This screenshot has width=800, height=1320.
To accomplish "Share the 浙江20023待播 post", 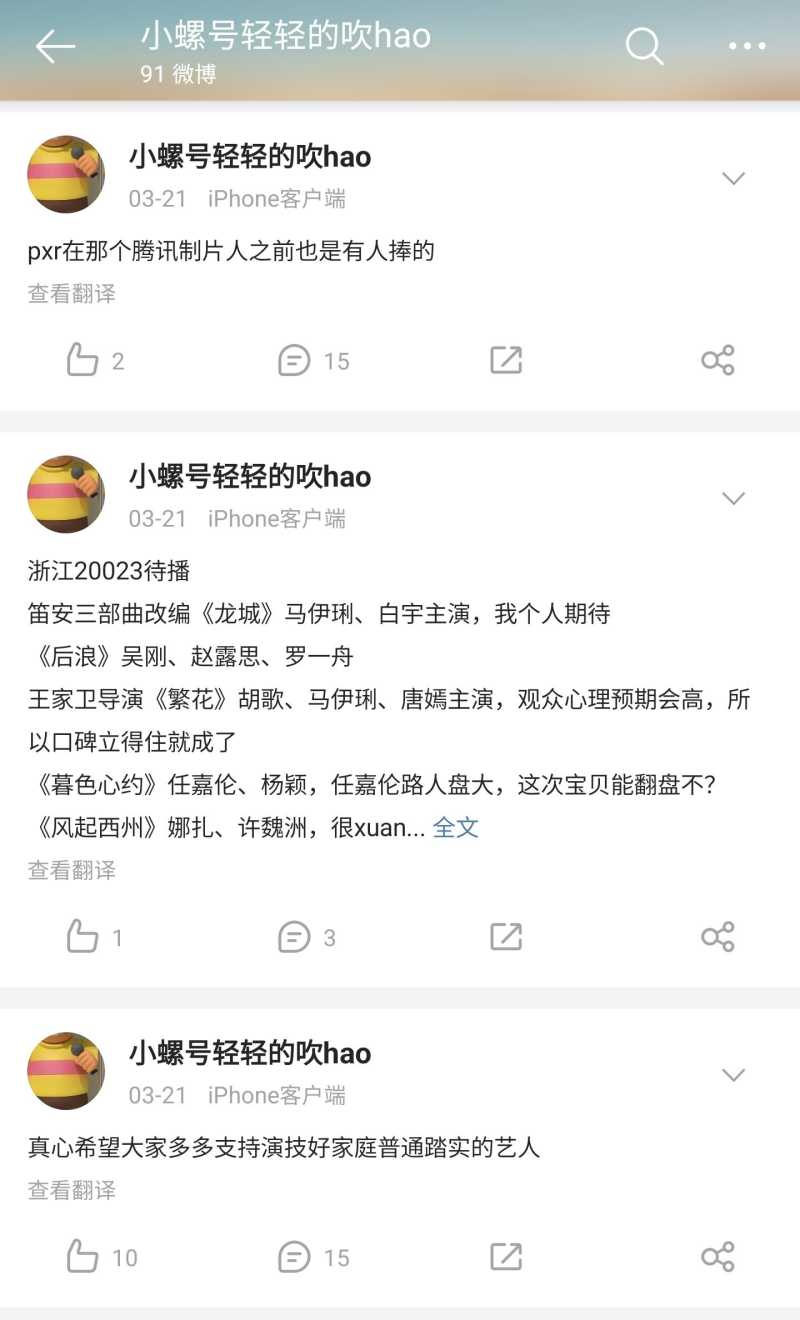I will (x=718, y=937).
